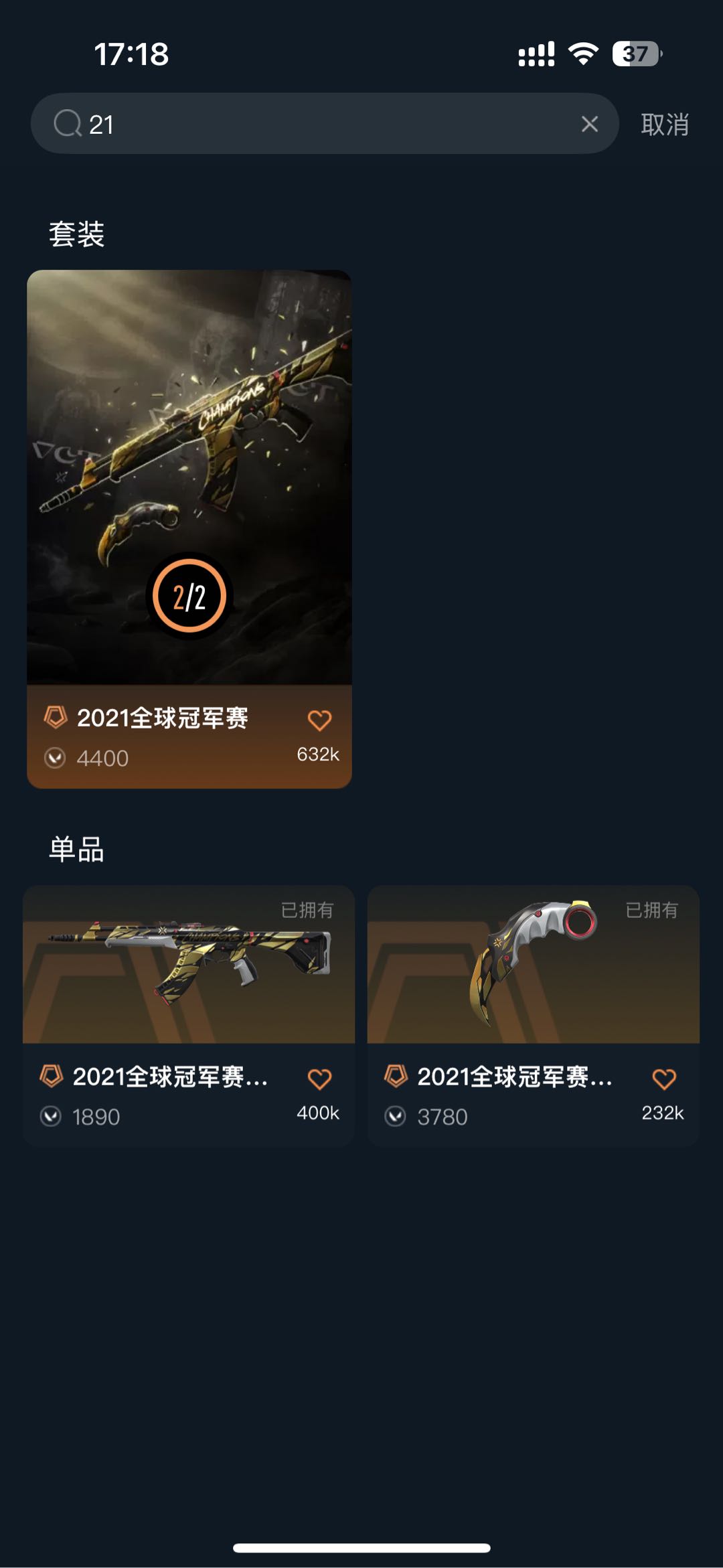This screenshot has width=723, height=1568.
Task: Open the rifle skin item priced 1890
Action: click(x=189, y=1015)
